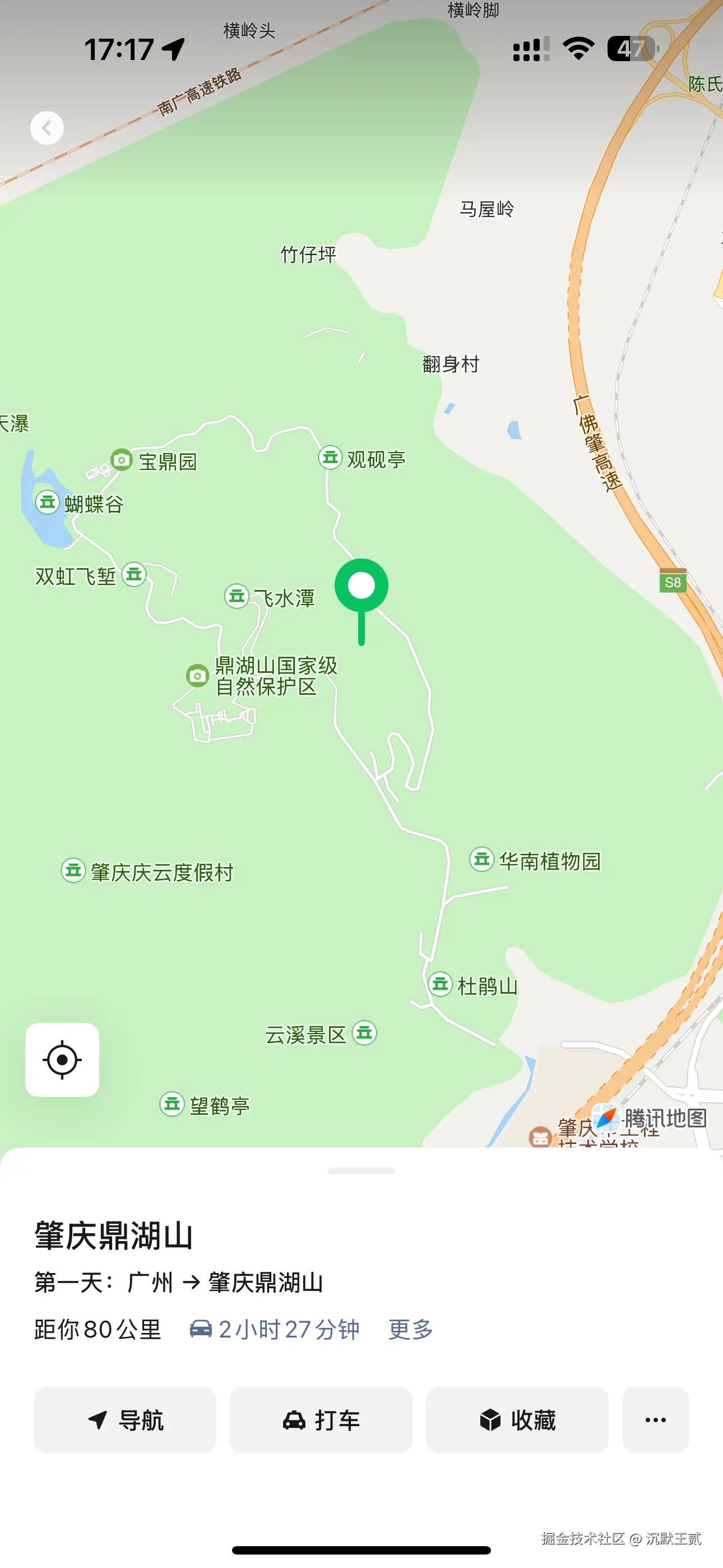Image resolution: width=723 pixels, height=1568 pixels.
Task: Tap the 杜鹃山 scenic marker
Action: 440,984
